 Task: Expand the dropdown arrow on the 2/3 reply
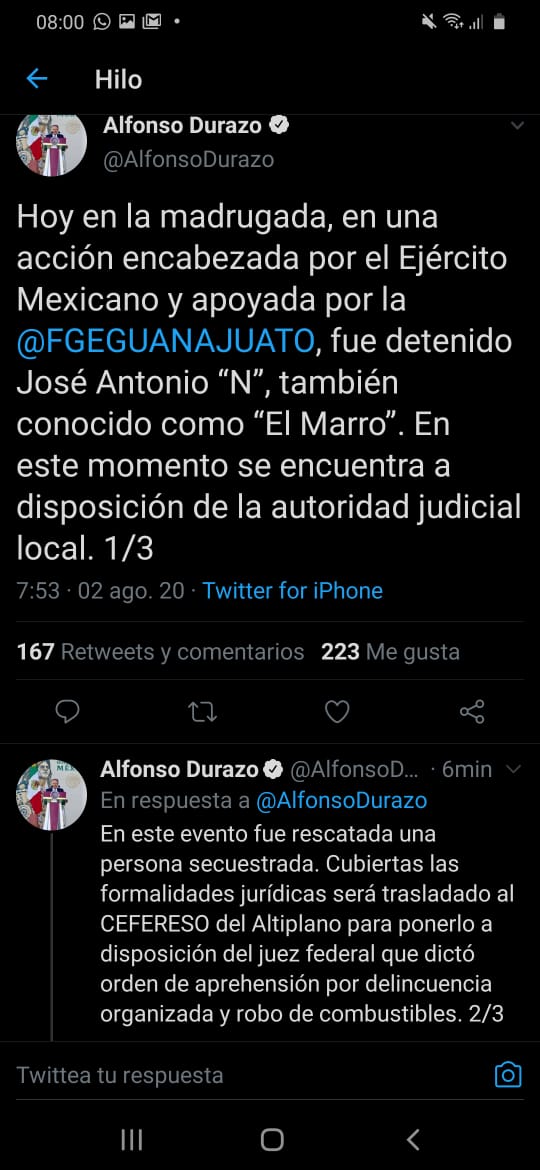pos(513,769)
